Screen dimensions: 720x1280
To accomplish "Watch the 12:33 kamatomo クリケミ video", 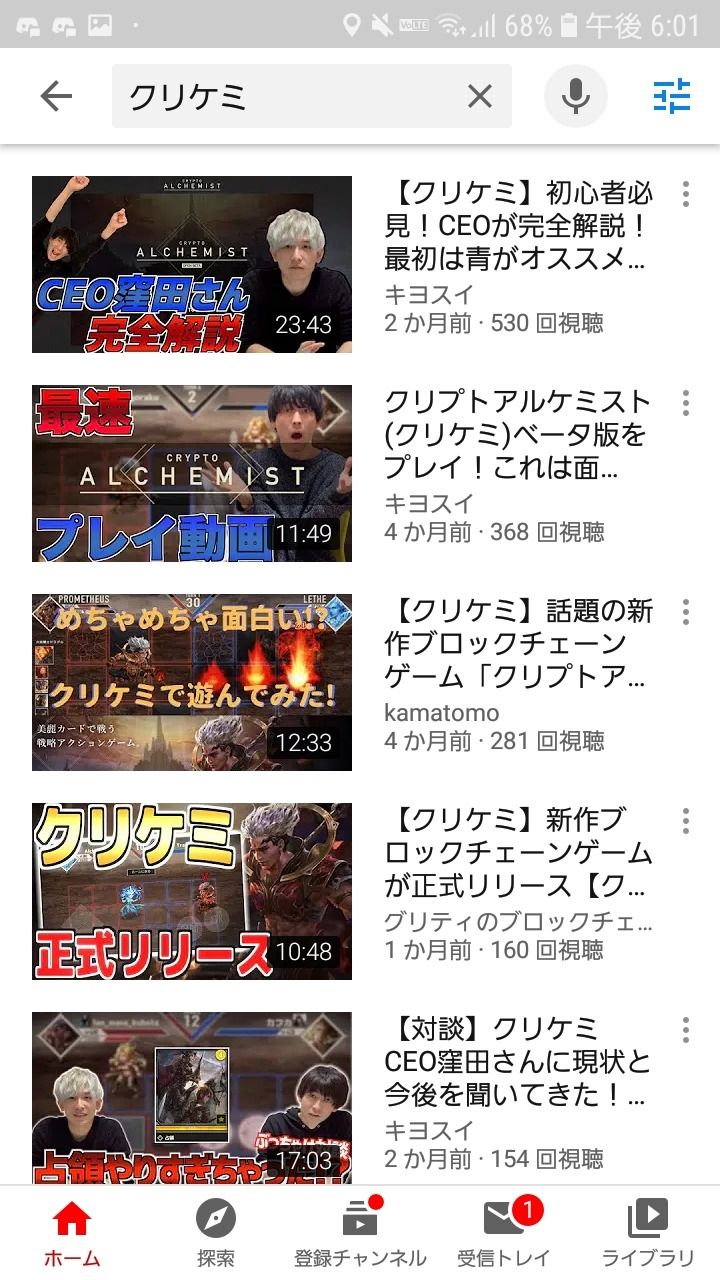I will click(x=192, y=682).
